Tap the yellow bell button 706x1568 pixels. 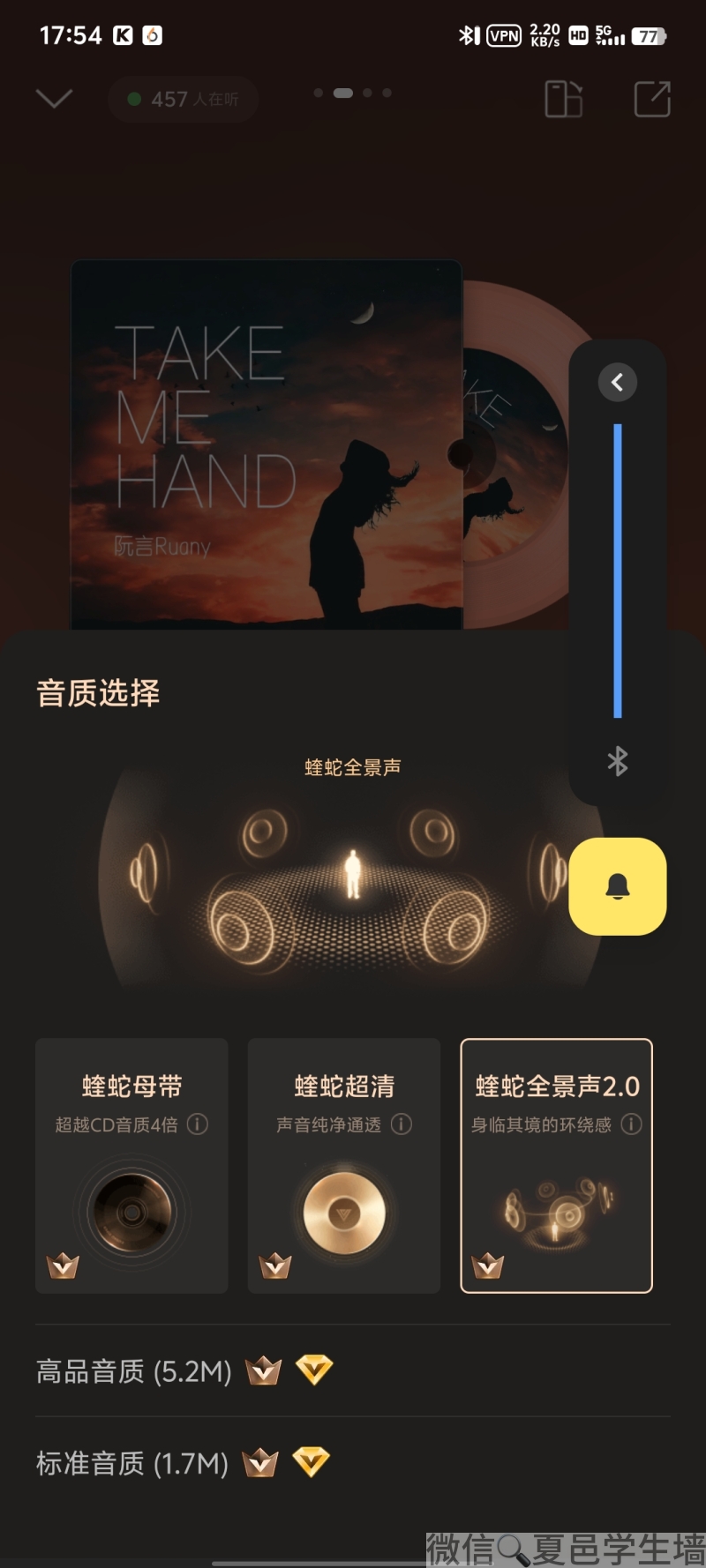tap(618, 886)
